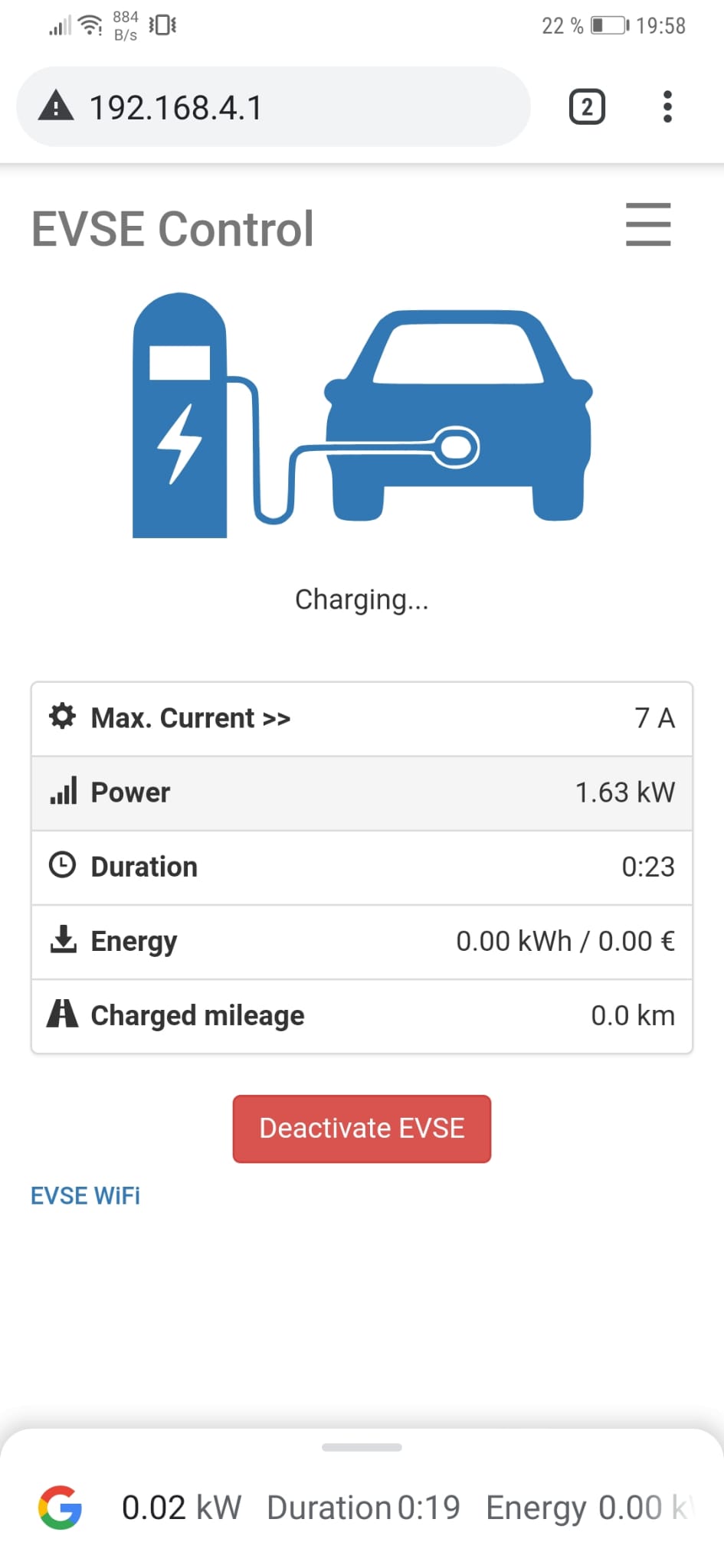724x1568 pixels.
Task: Open the EVSE Control hamburger menu
Action: (648, 225)
